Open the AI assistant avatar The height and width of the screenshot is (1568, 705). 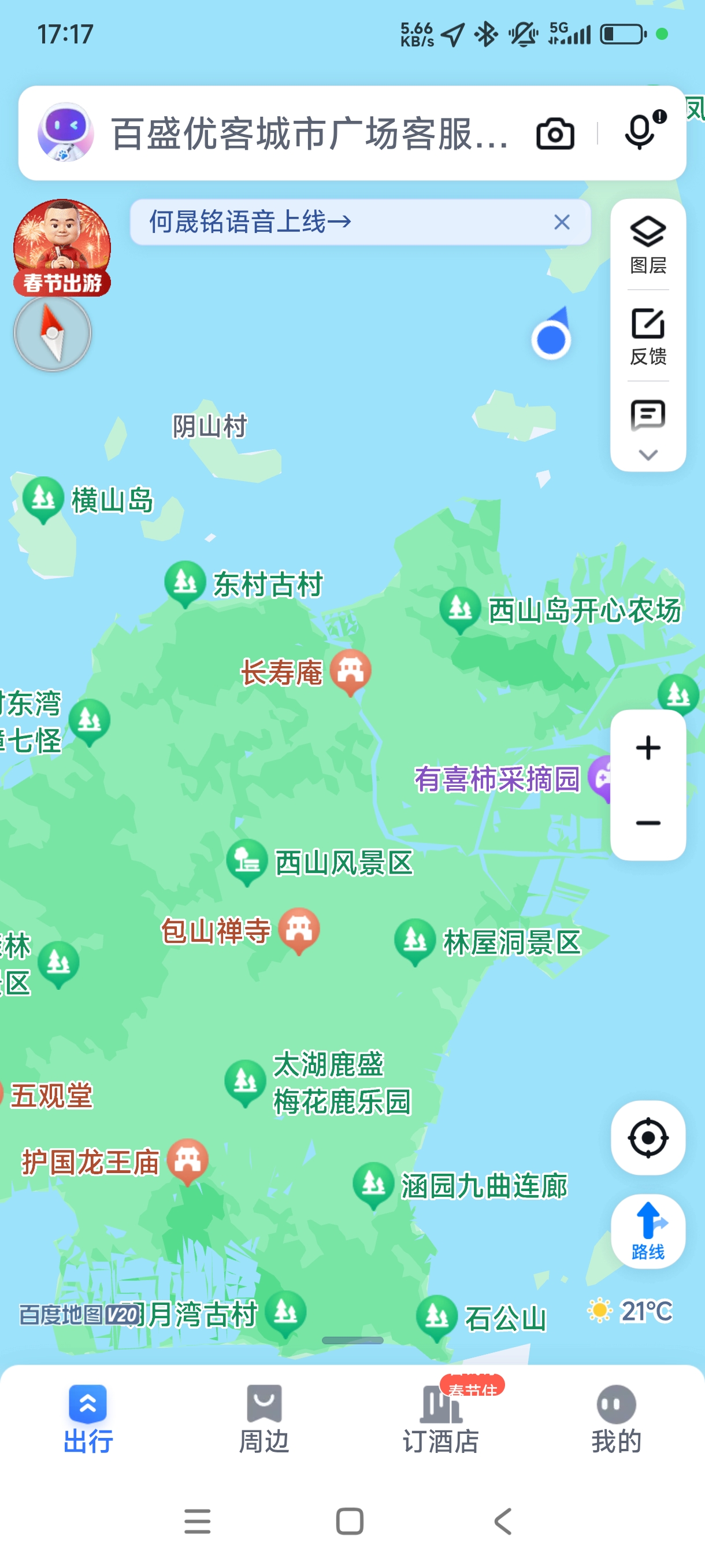(x=65, y=132)
